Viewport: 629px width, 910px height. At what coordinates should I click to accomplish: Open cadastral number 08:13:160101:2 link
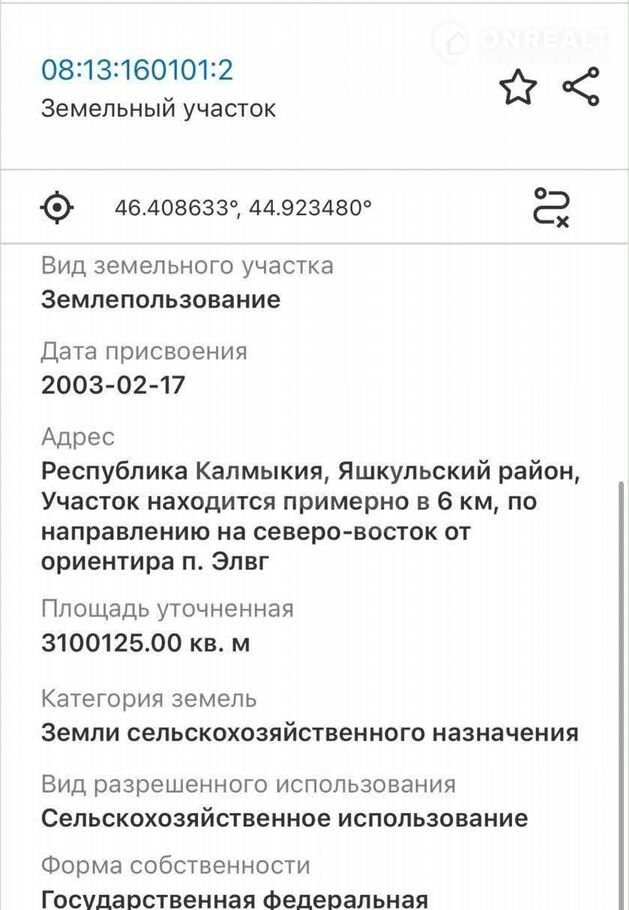tap(137, 71)
